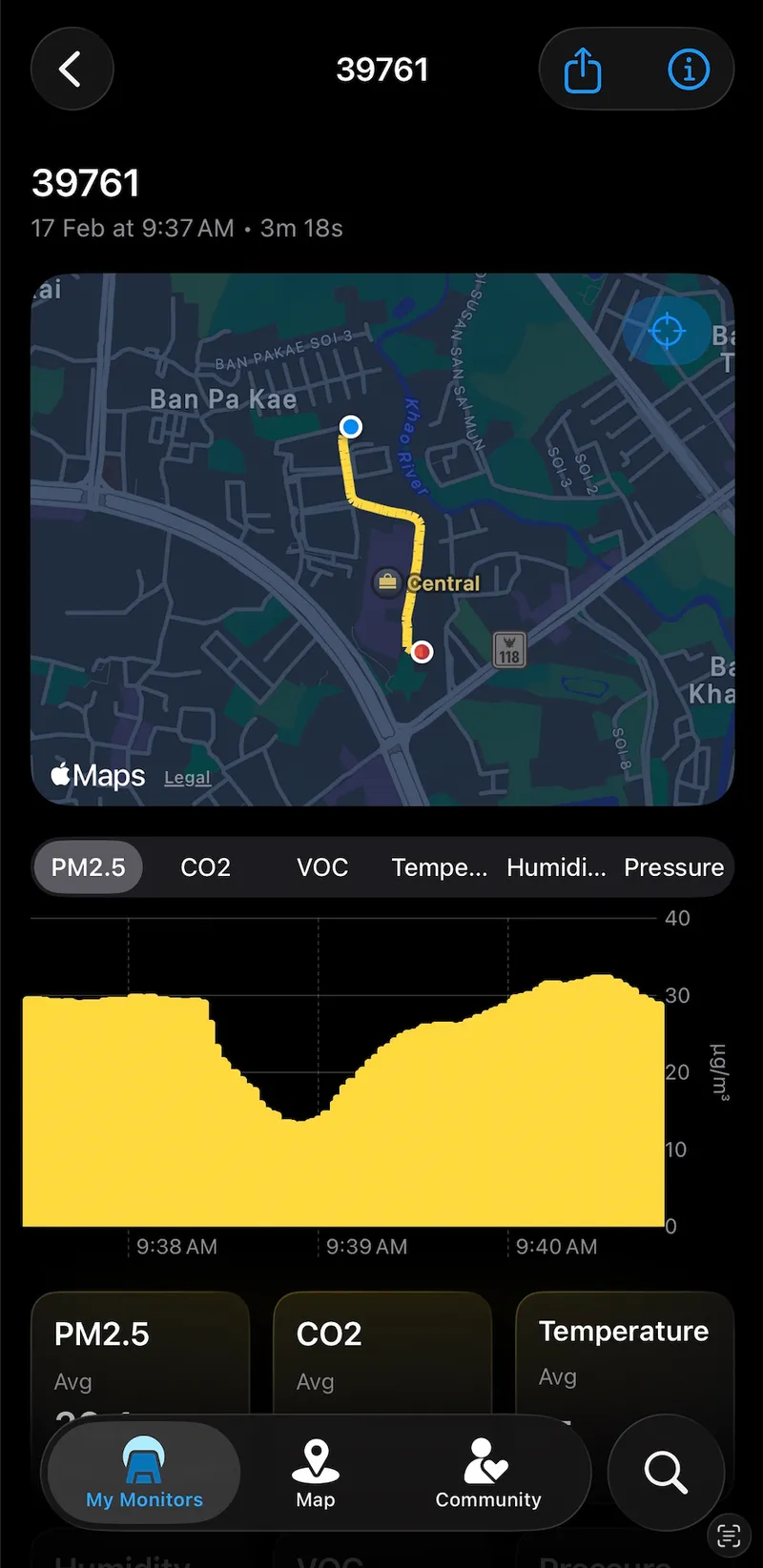
Task: Open the Pressure measurement view
Action: click(674, 866)
